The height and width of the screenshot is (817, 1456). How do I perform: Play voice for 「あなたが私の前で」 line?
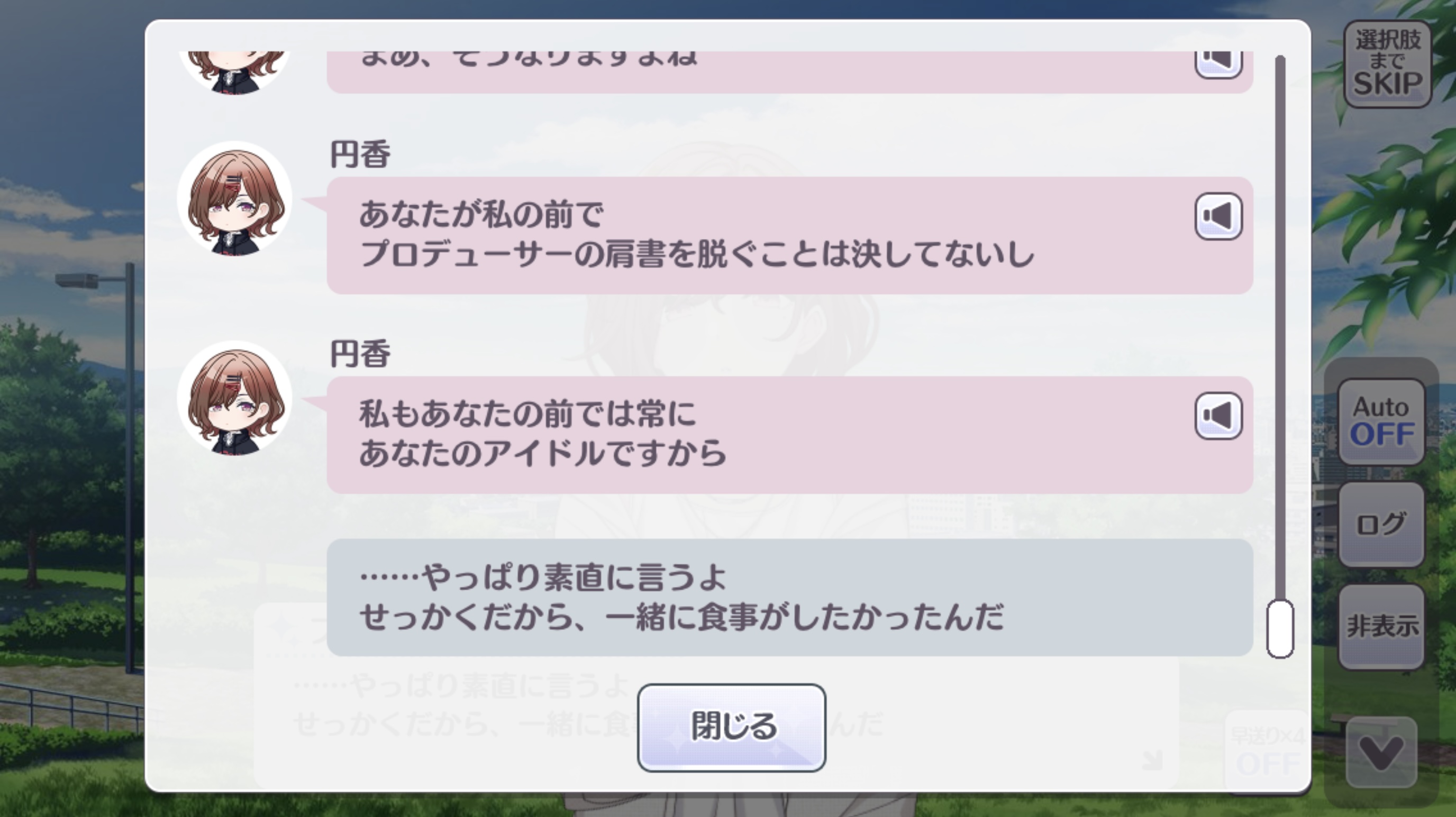1218,216
